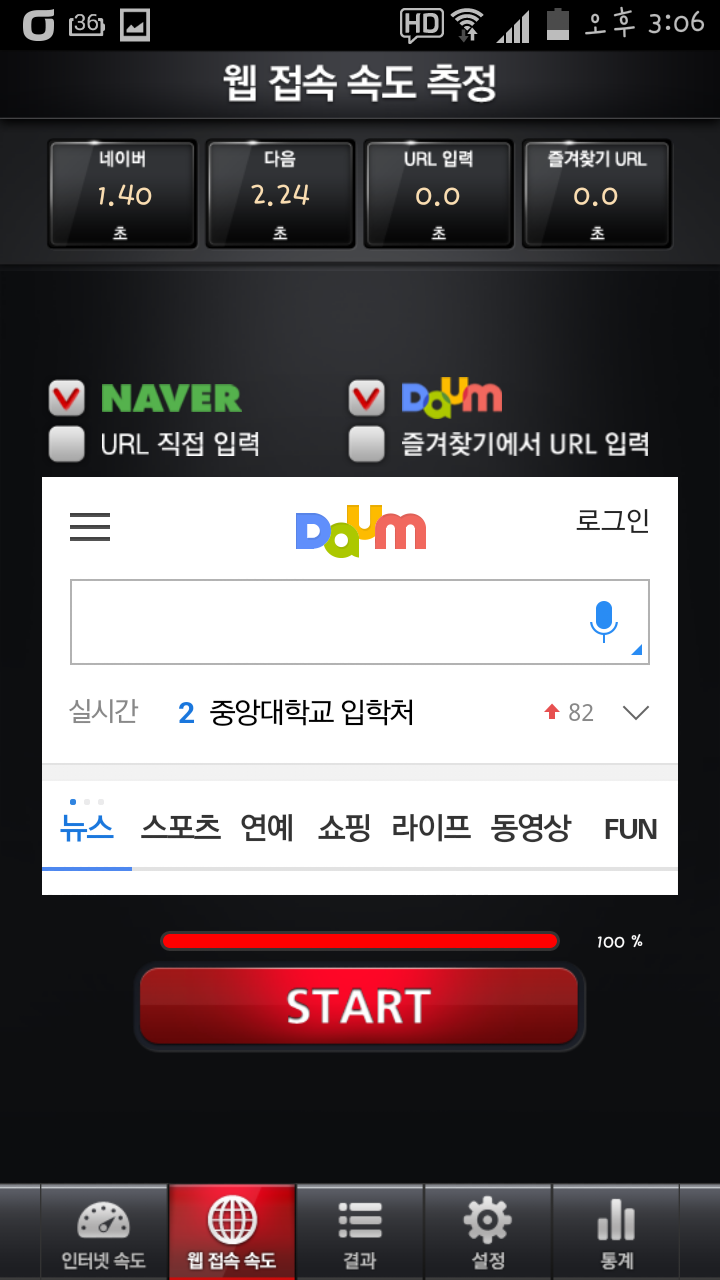Tap the 로그인 link
This screenshot has height=1280, width=720.
tap(612, 521)
